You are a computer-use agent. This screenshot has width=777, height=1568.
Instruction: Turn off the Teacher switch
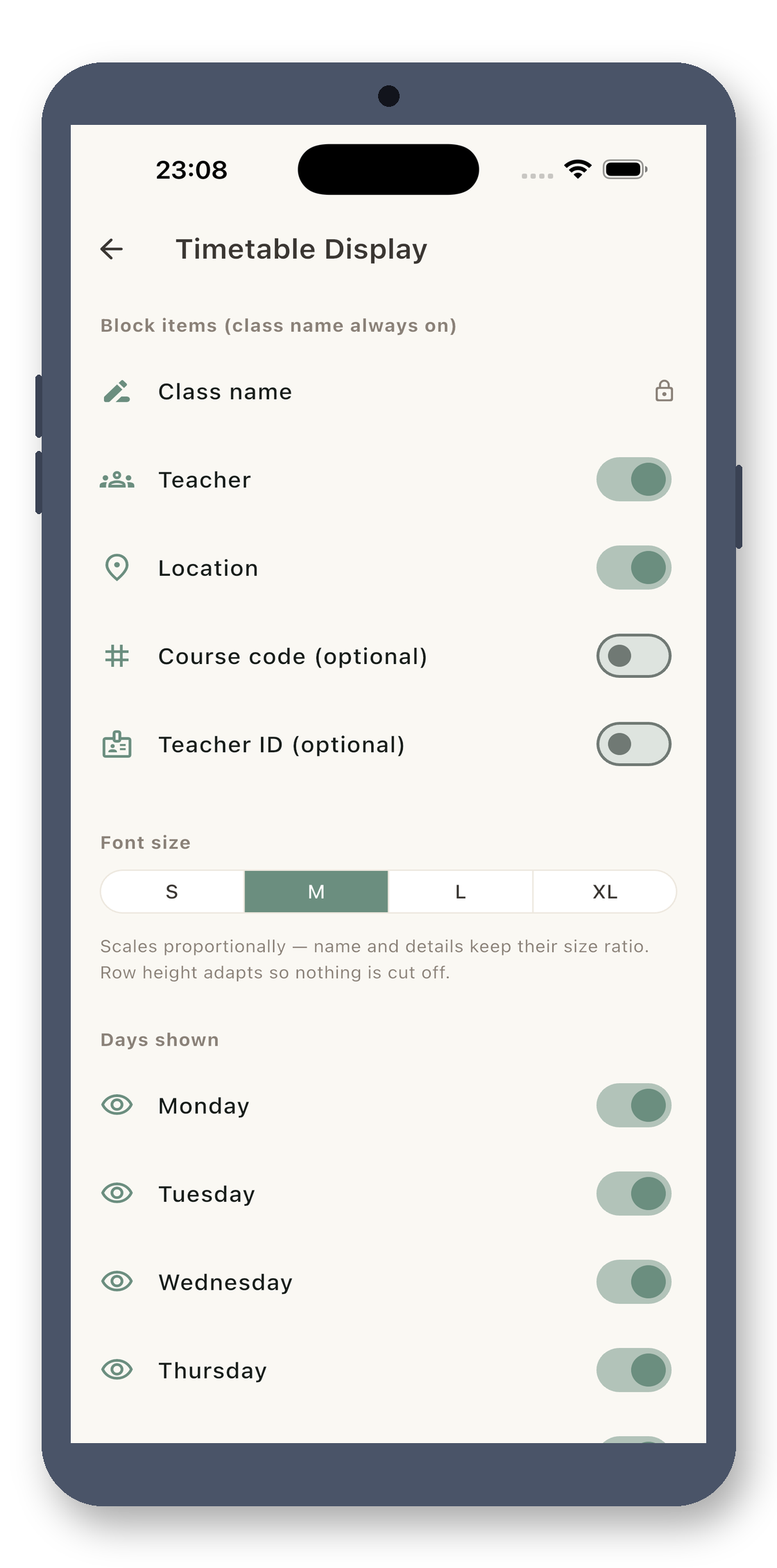point(633,479)
